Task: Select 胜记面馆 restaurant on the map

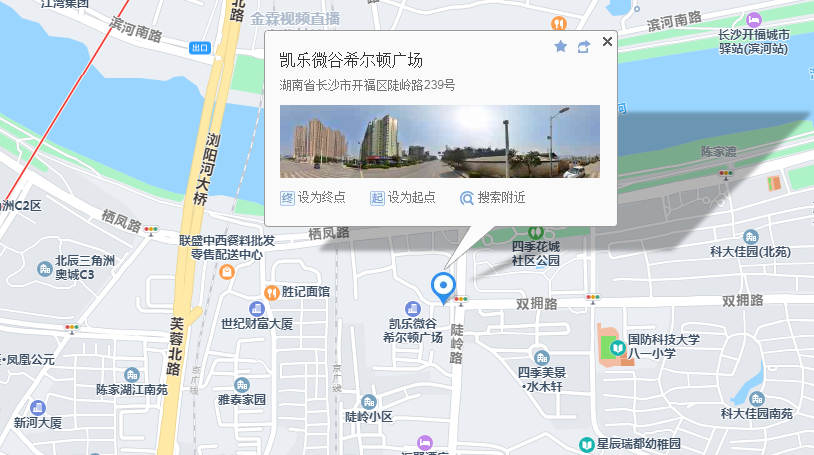Action: pos(270,292)
